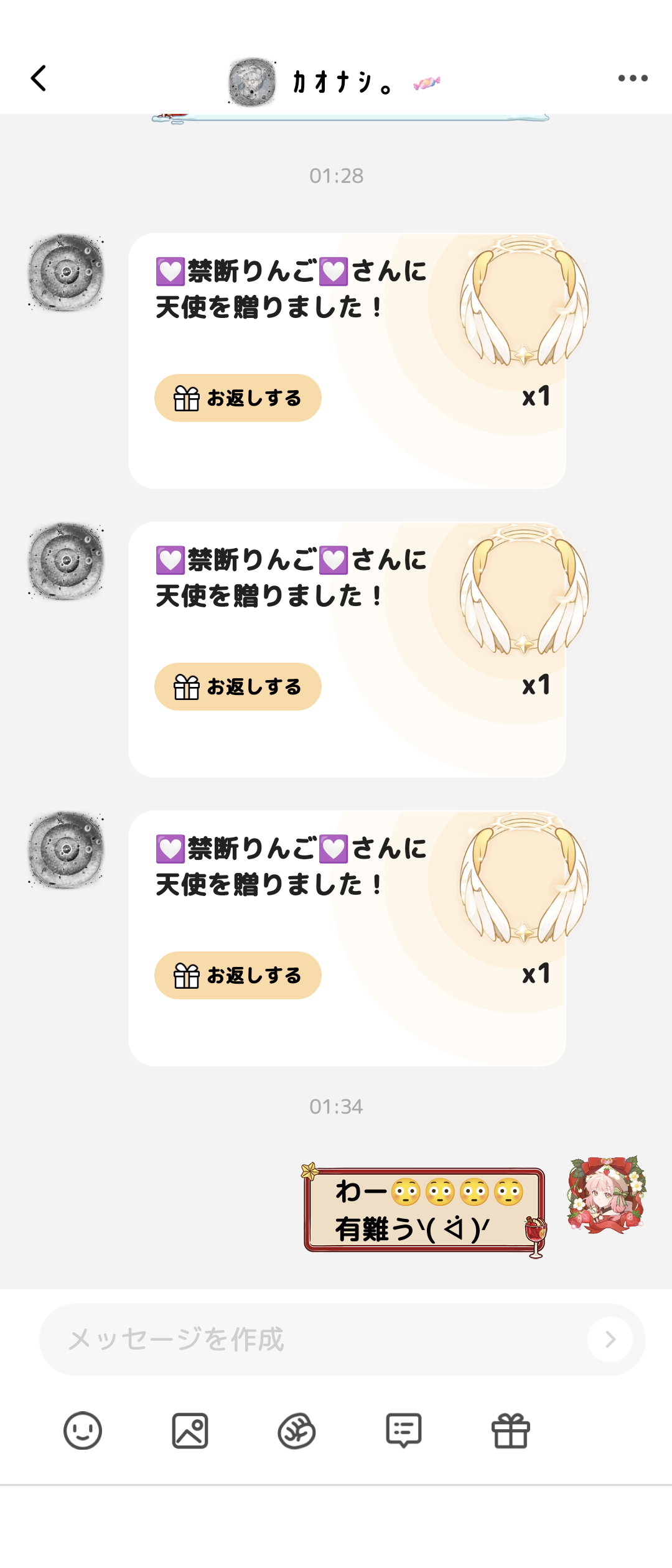Tap お返しする on the second angel gift
This screenshot has width=672, height=1568.
coord(238,687)
